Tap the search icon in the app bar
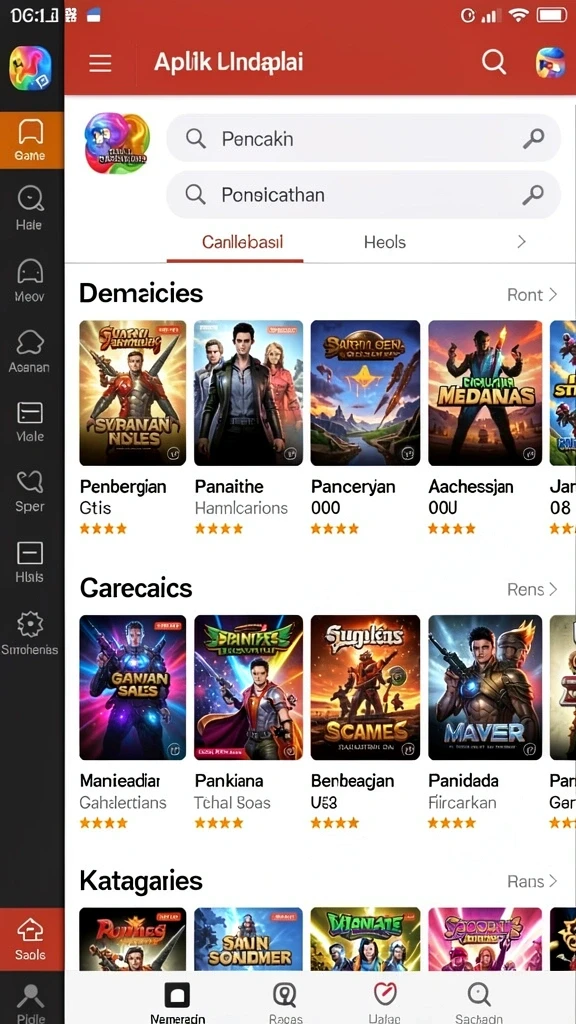 (x=494, y=63)
